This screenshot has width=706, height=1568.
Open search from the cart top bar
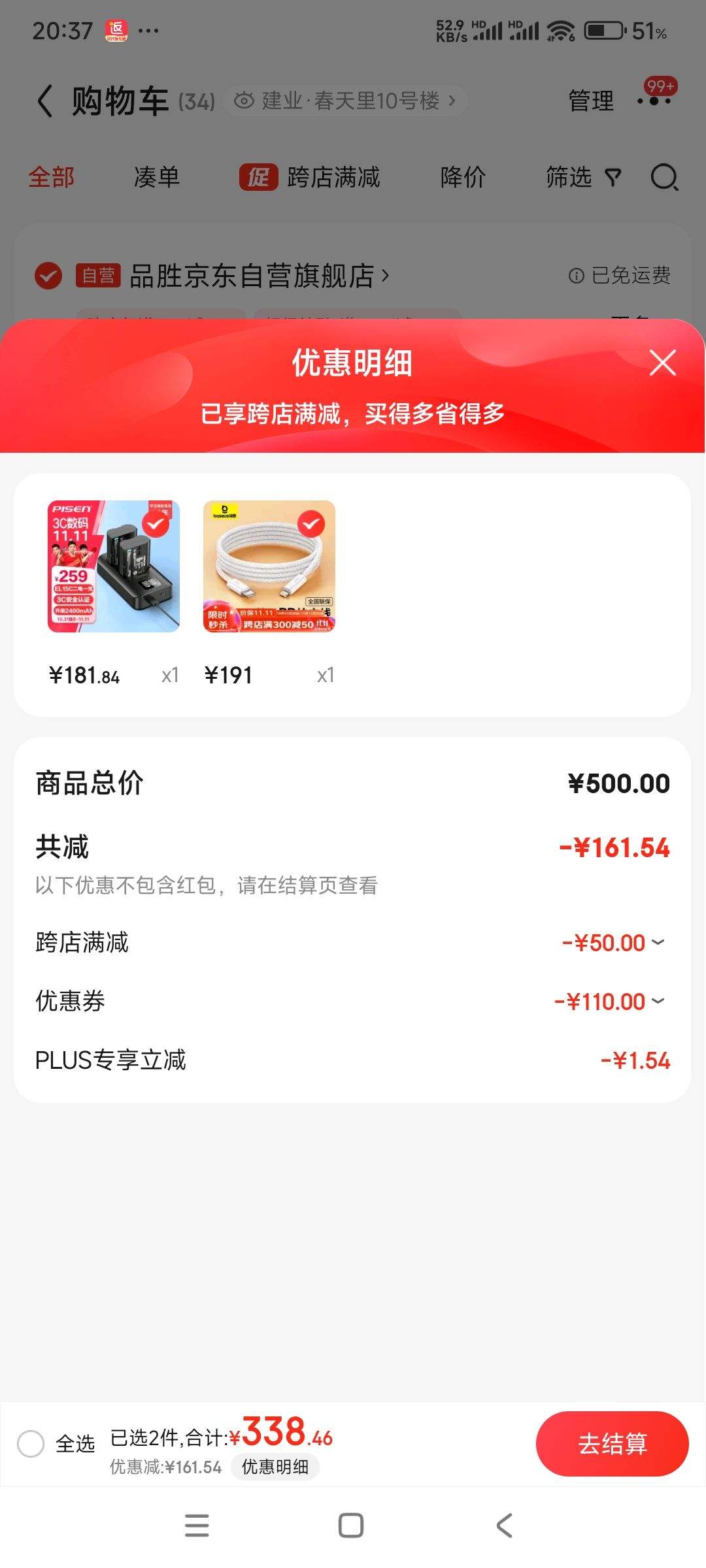[665, 177]
